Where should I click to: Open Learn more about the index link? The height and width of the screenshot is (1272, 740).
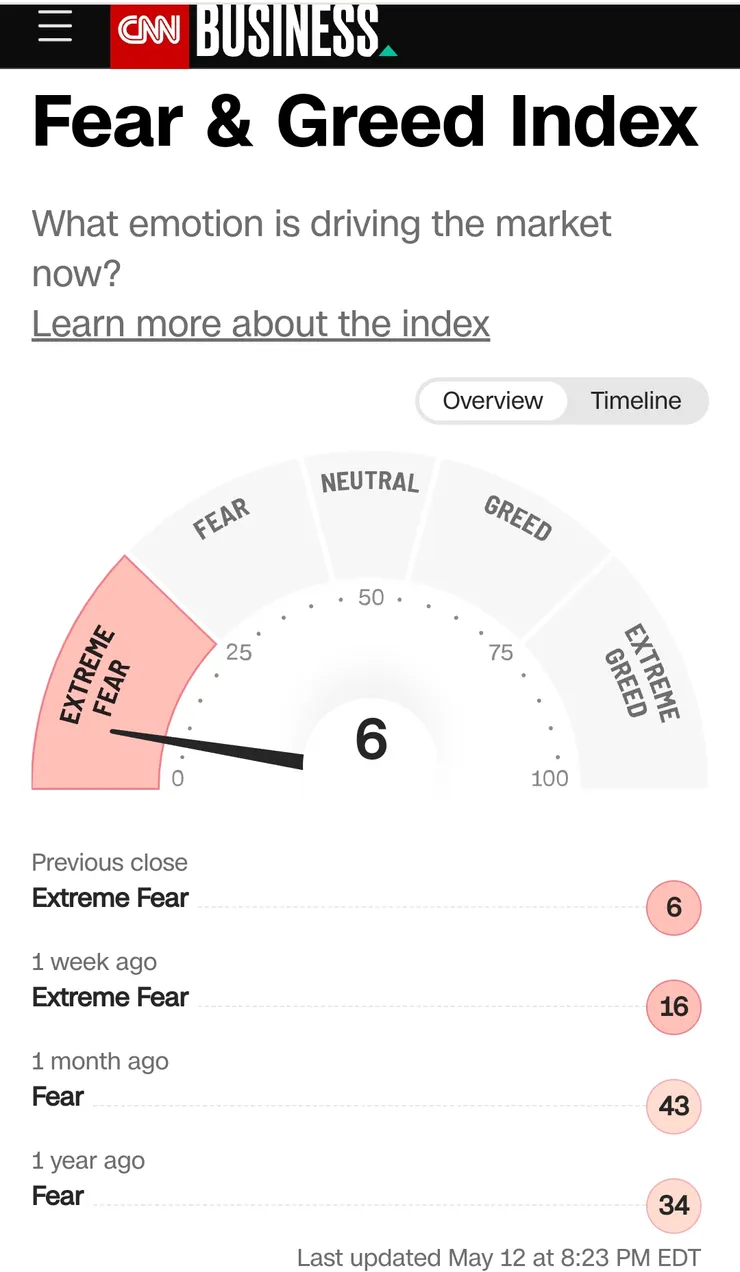261,324
